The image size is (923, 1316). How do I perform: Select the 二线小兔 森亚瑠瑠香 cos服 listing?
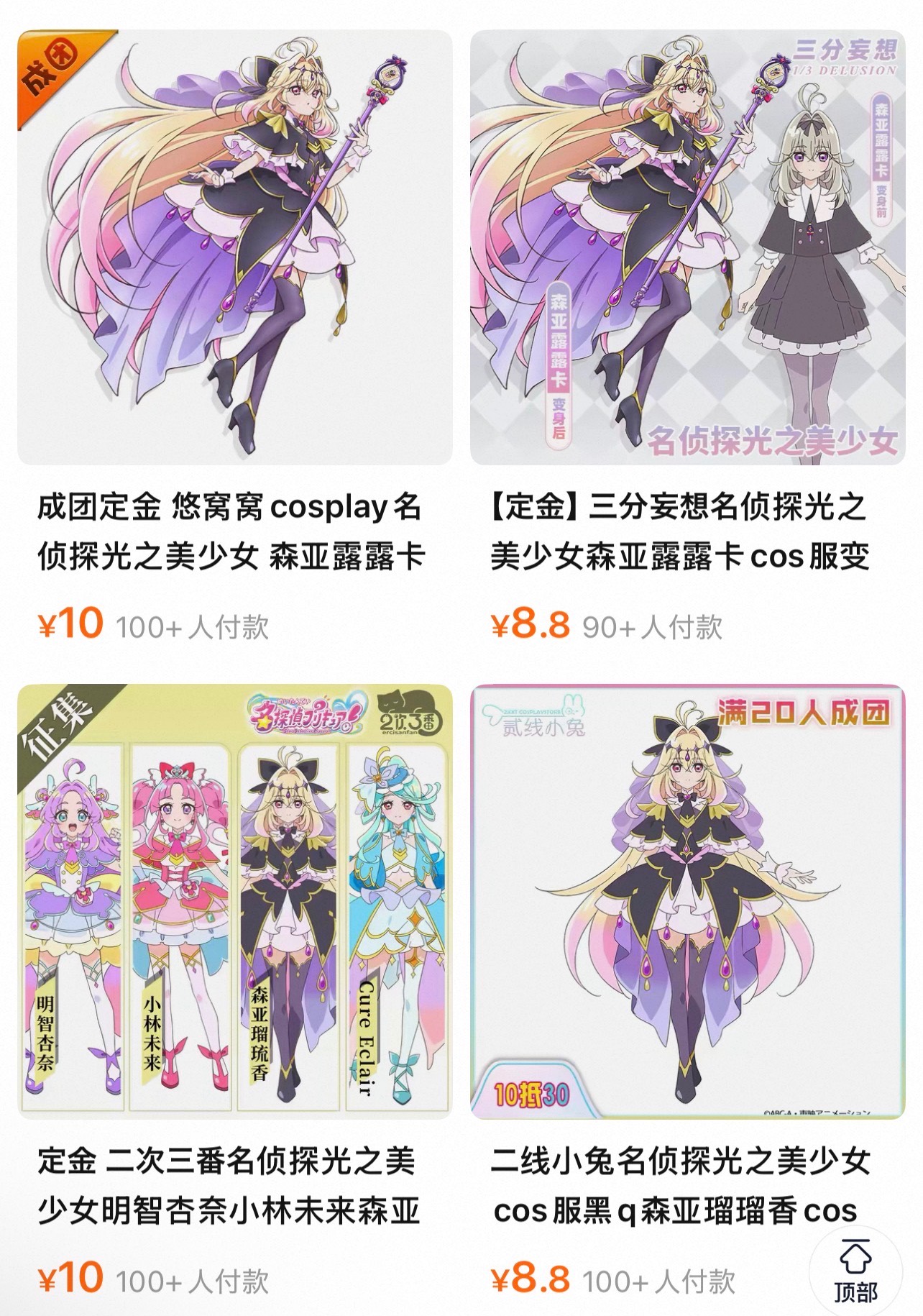[x=687, y=902]
